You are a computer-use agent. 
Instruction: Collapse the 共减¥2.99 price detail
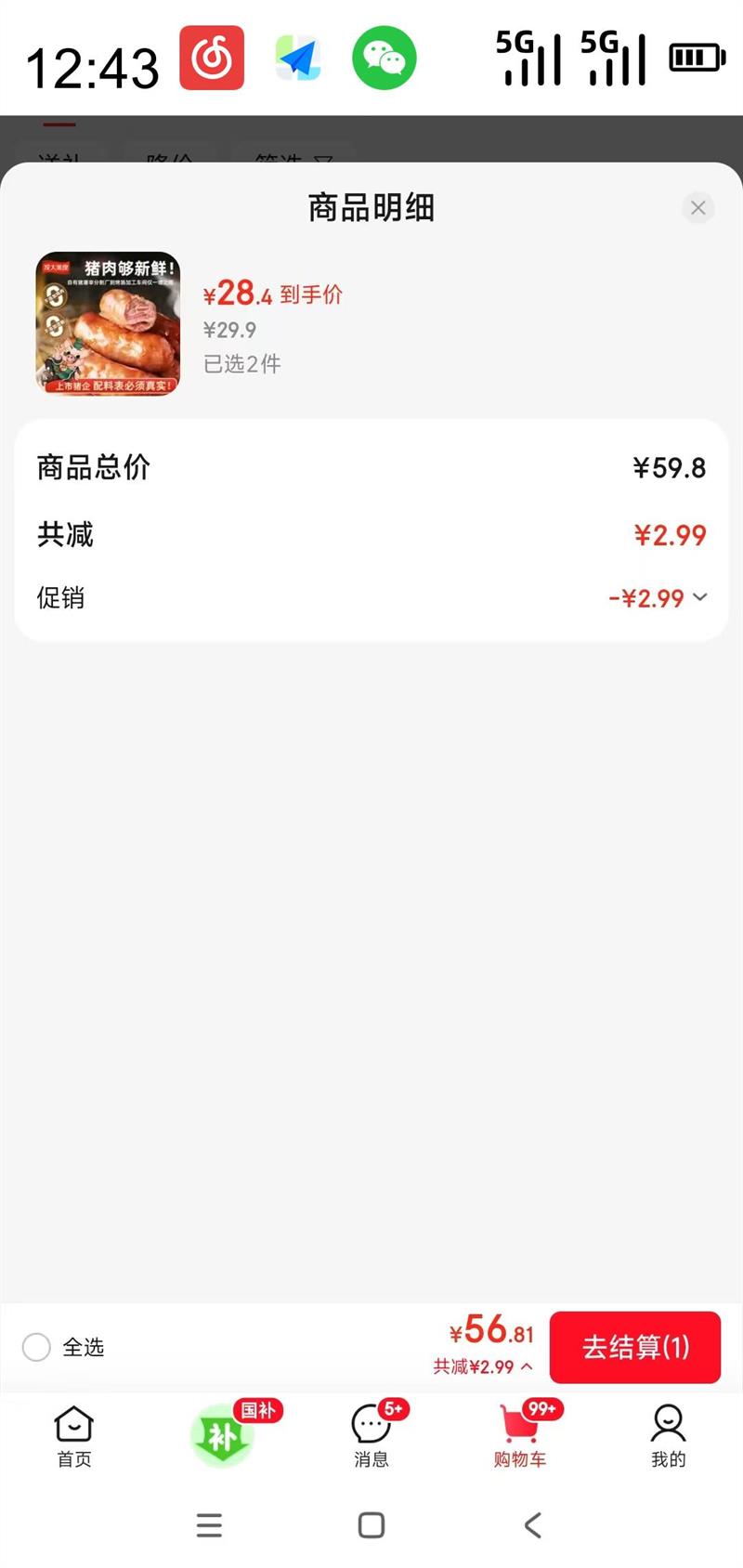(483, 1366)
